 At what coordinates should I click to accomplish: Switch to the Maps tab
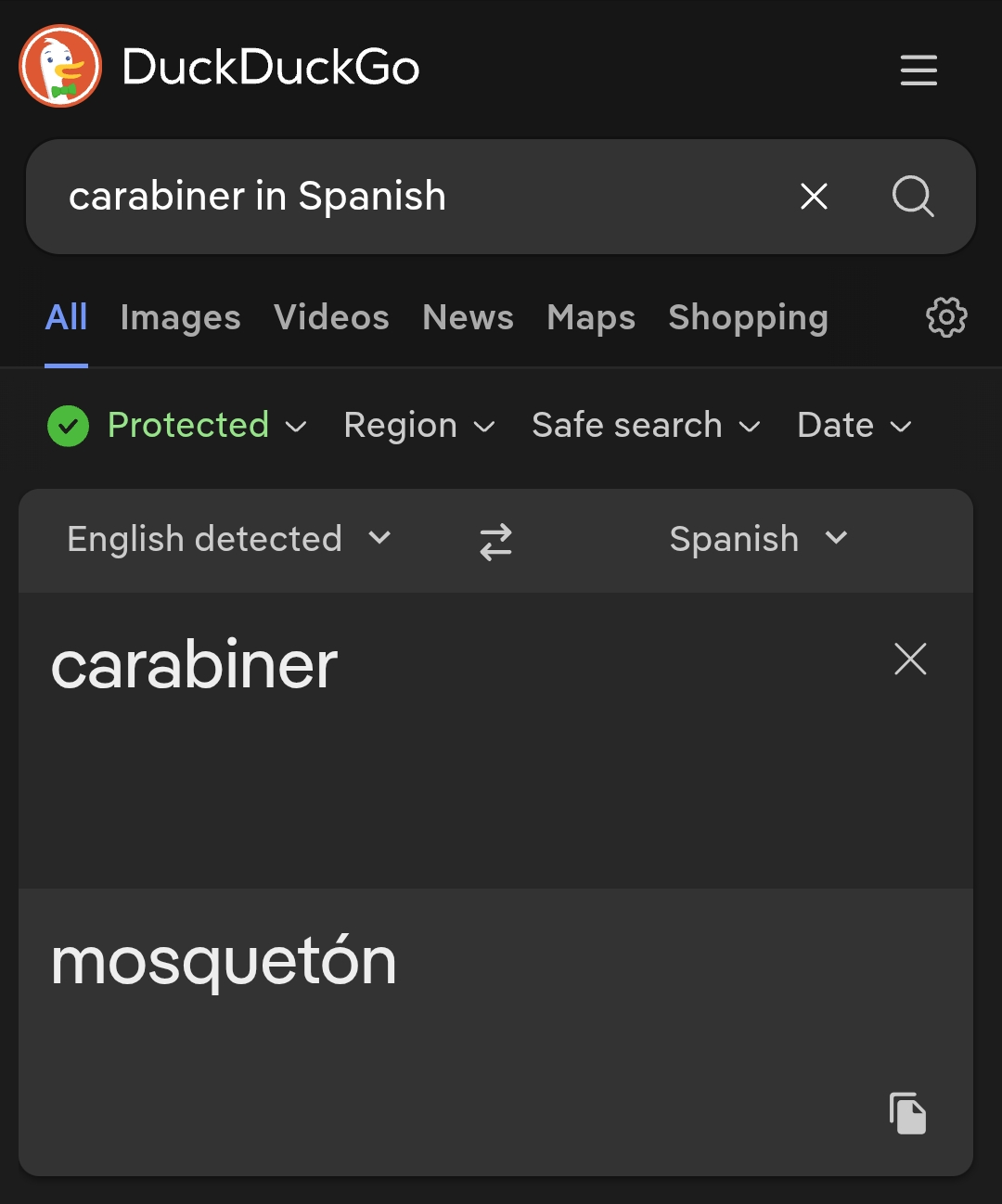tap(591, 318)
